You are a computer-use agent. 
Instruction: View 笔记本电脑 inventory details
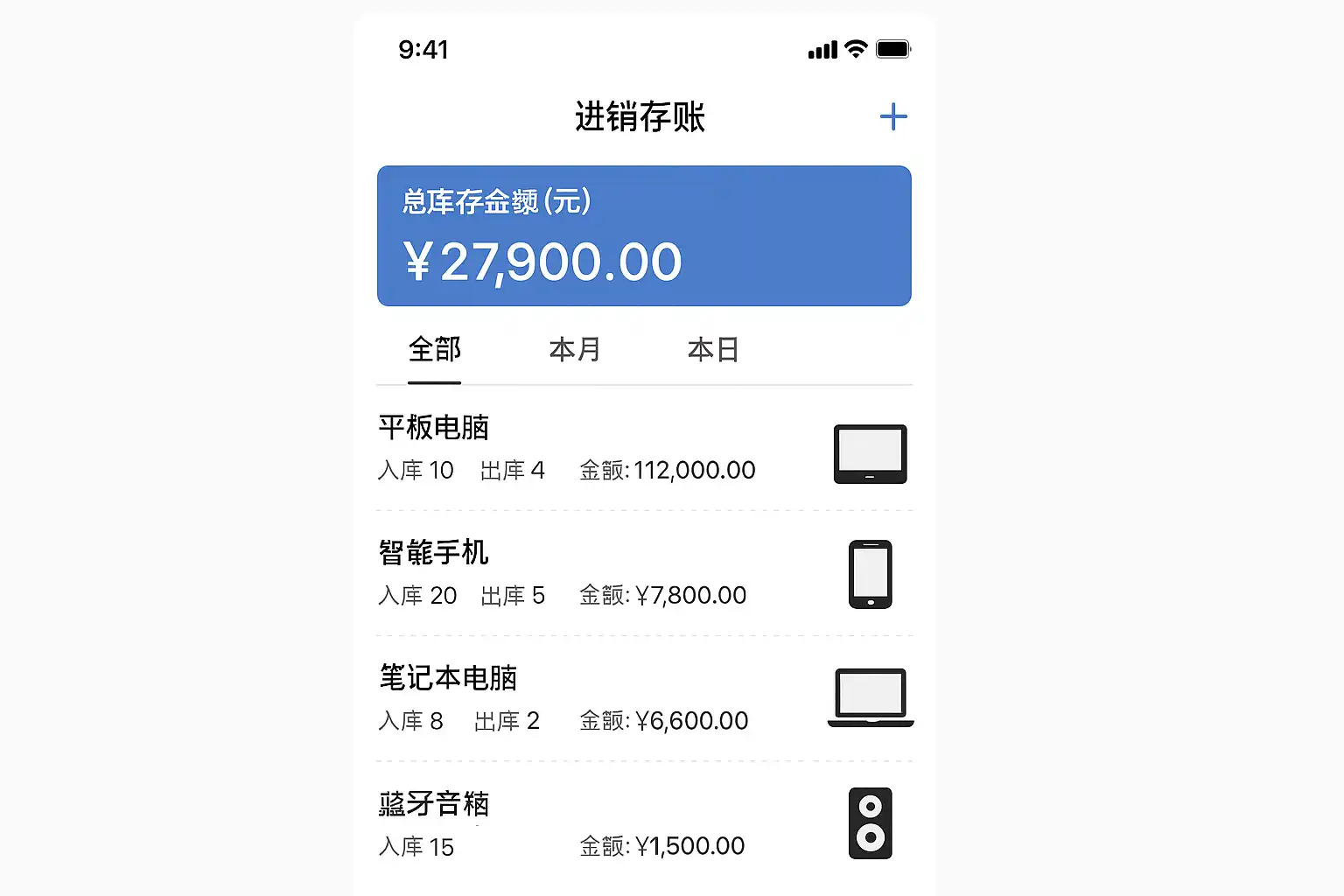644,698
